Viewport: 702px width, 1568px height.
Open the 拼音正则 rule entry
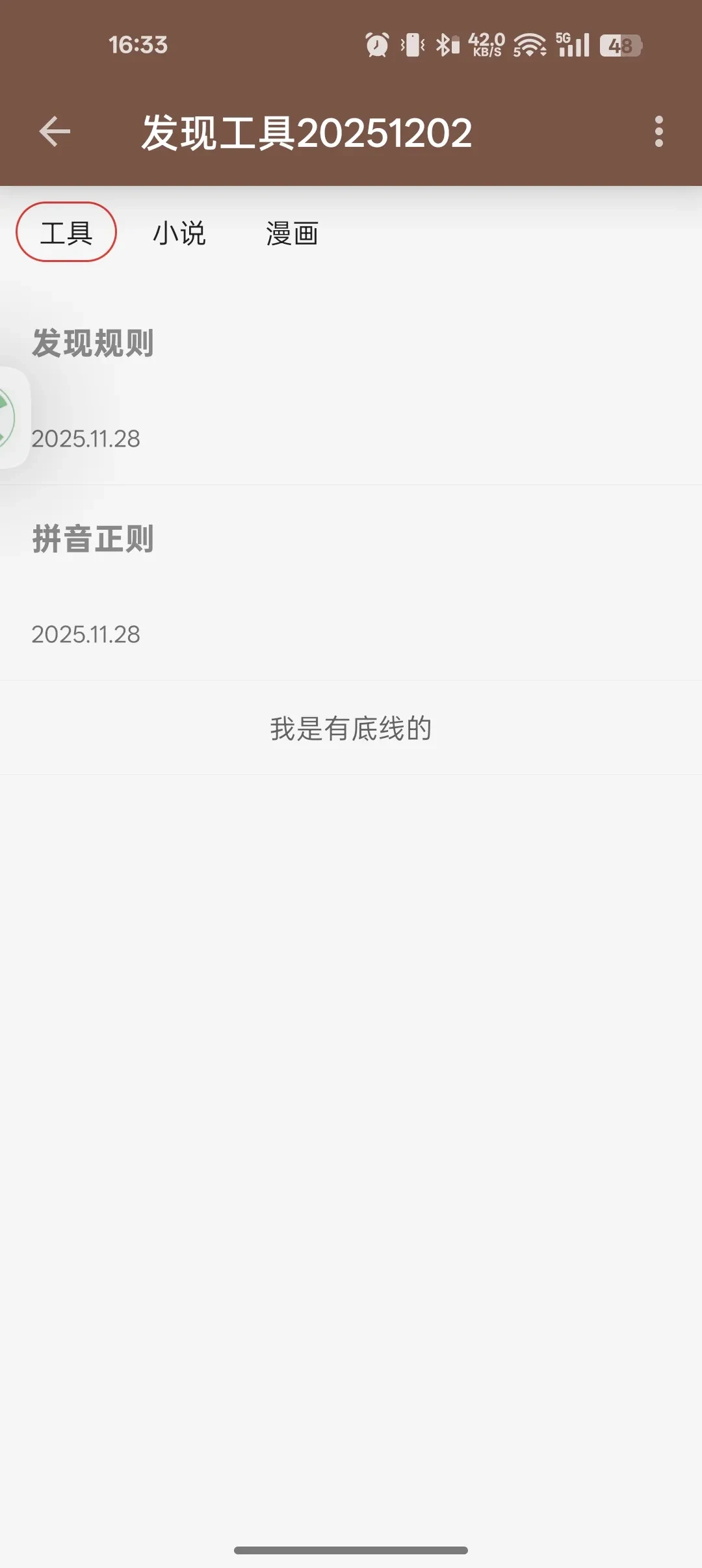pyautogui.click(x=93, y=540)
